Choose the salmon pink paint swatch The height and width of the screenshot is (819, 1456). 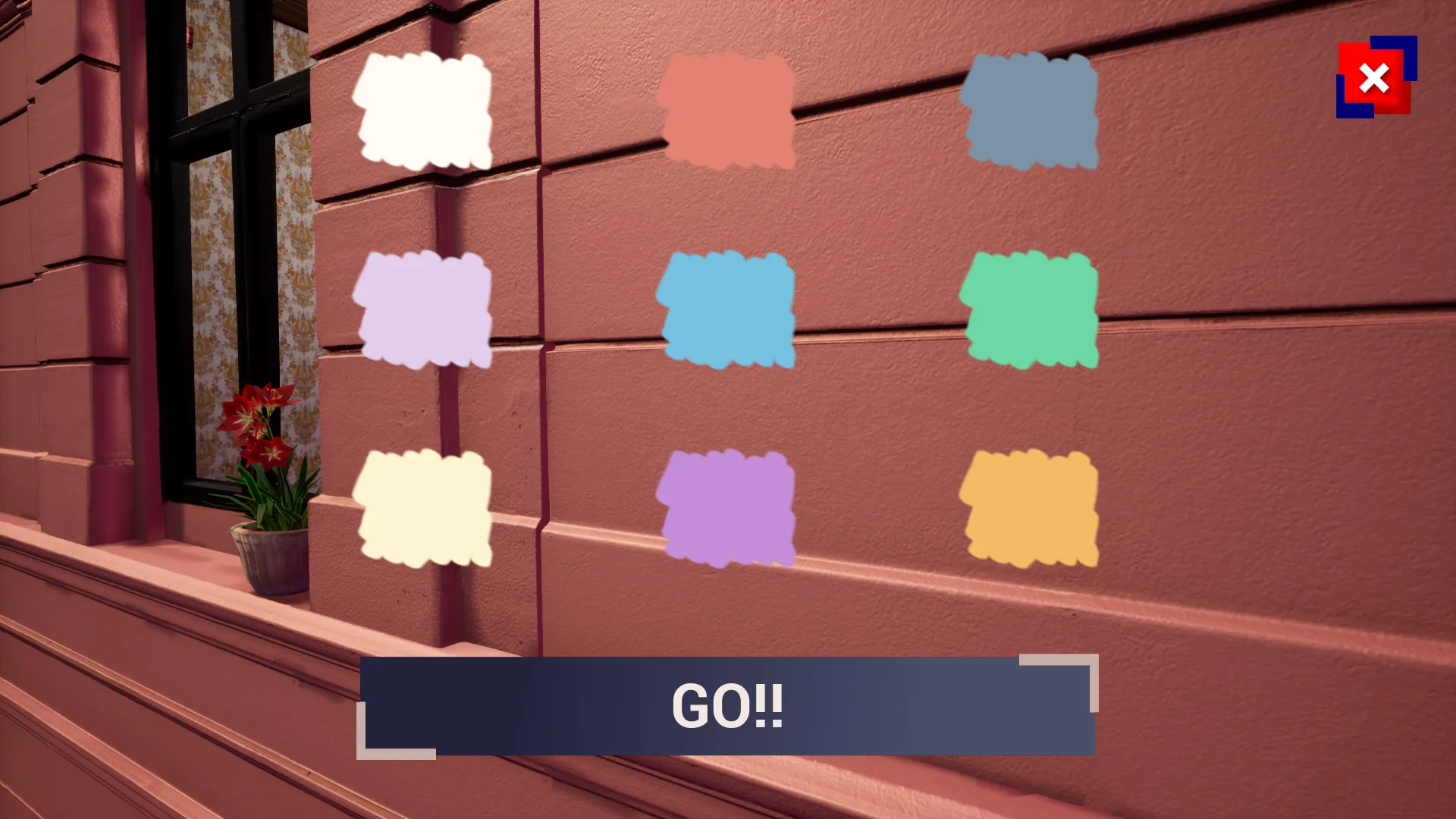(726, 111)
